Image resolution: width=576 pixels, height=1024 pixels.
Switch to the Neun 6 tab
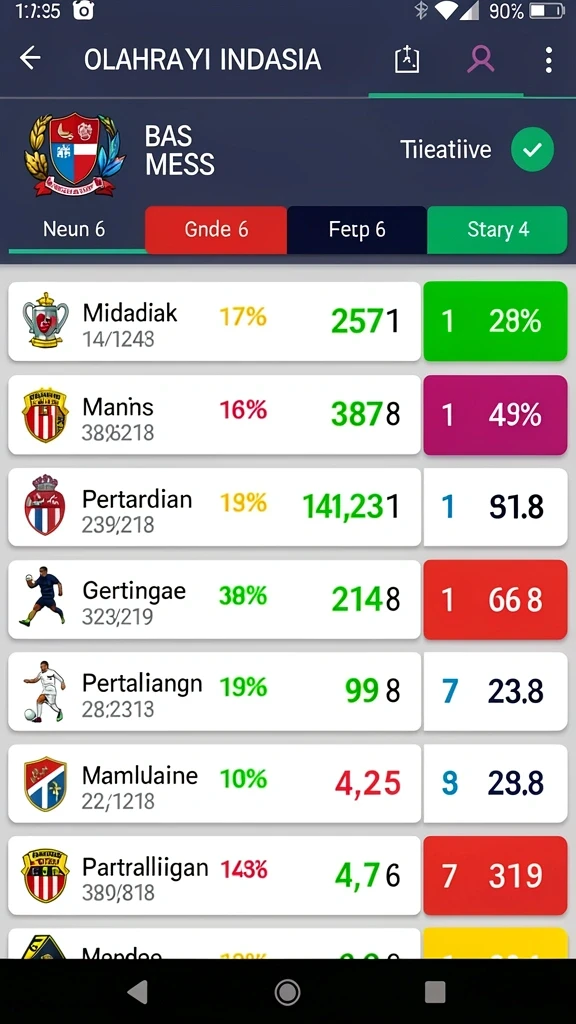(x=74, y=229)
